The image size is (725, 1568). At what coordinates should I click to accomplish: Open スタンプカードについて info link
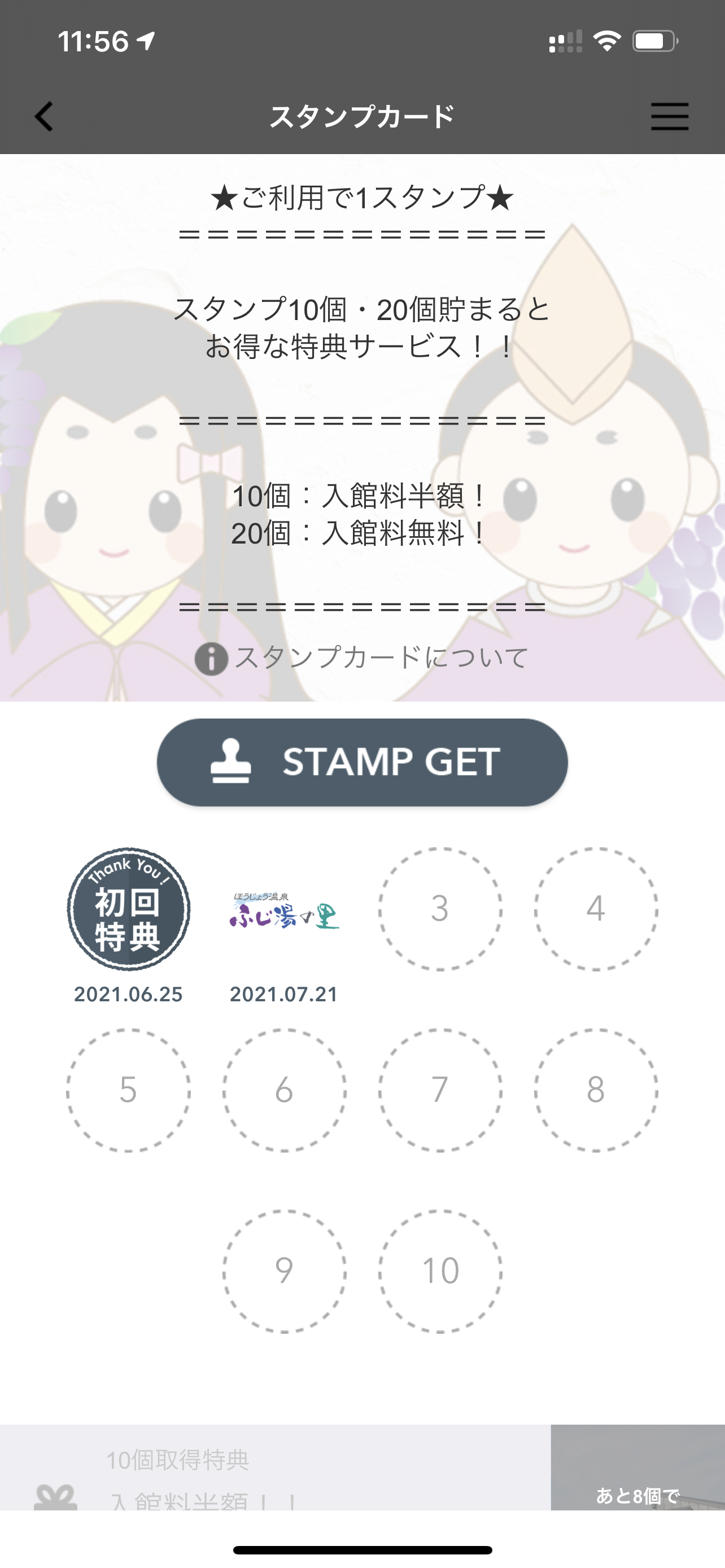click(x=362, y=658)
